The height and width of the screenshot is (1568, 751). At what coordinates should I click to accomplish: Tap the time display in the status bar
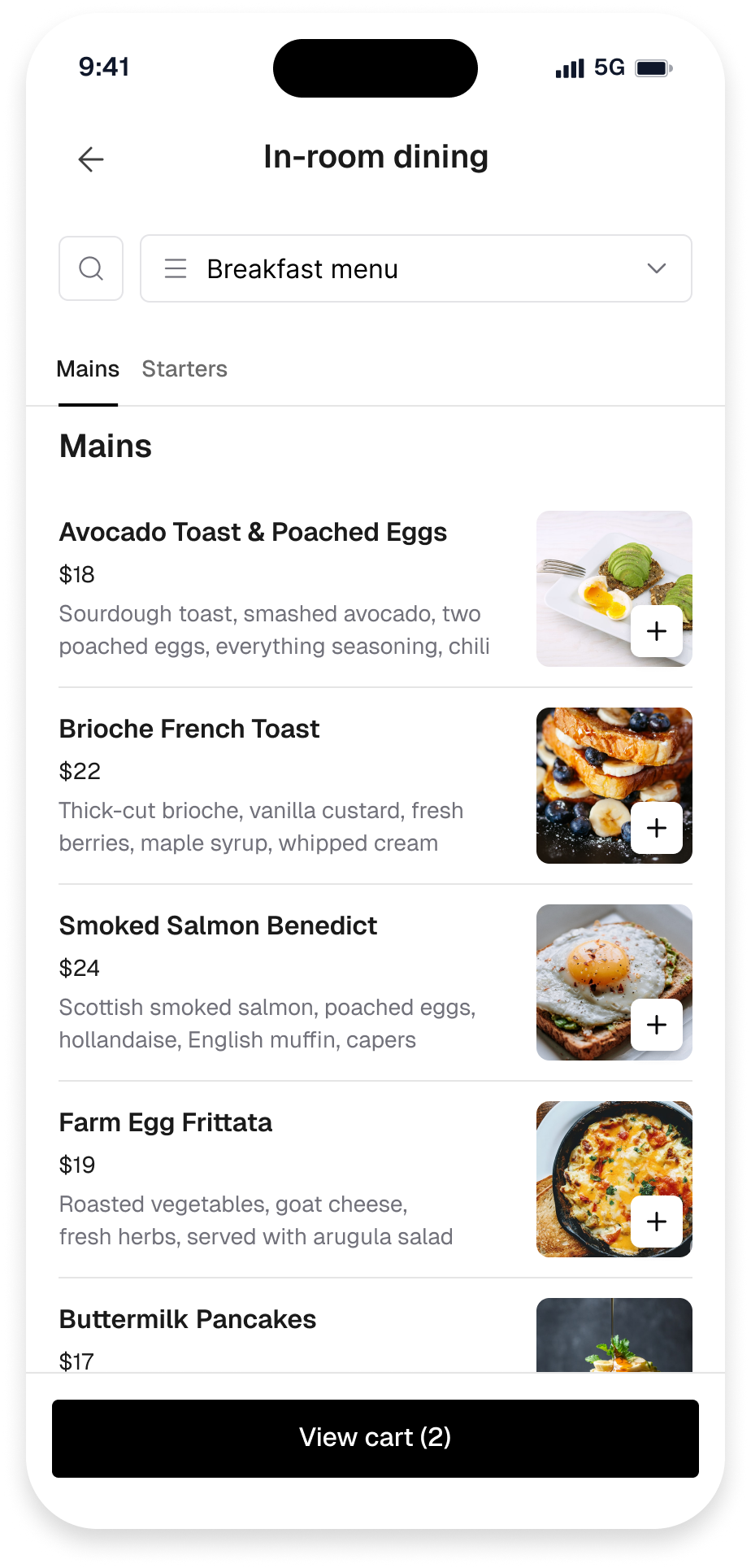click(x=103, y=68)
